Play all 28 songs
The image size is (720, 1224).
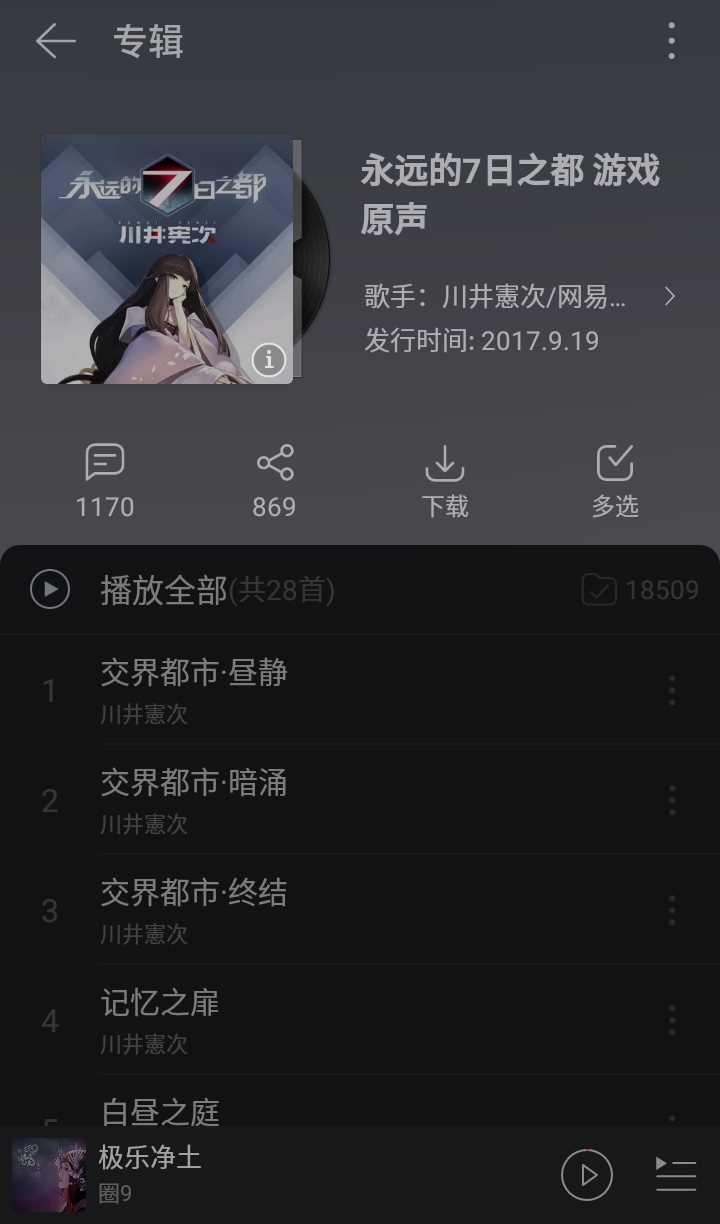click(165, 590)
